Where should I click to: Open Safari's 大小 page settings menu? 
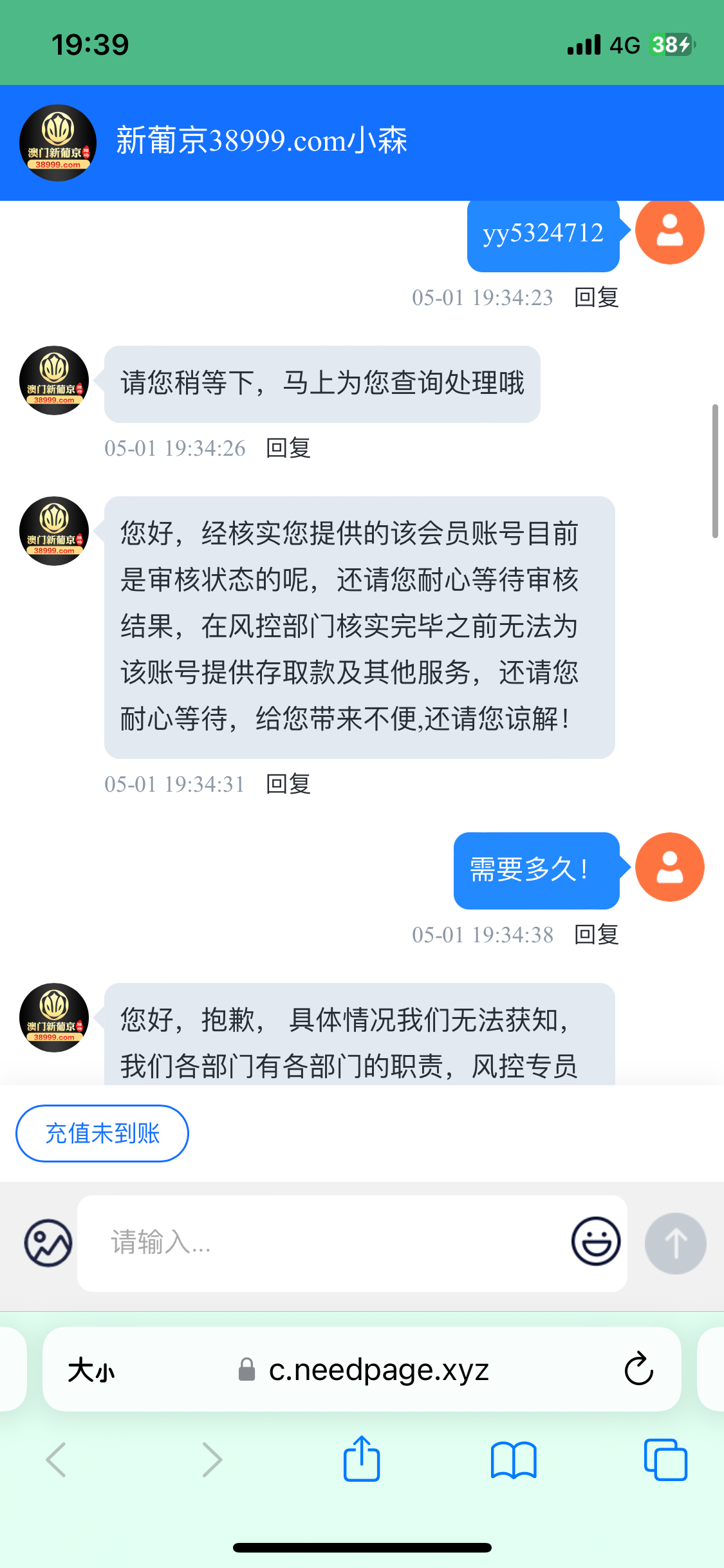pos(91,1370)
